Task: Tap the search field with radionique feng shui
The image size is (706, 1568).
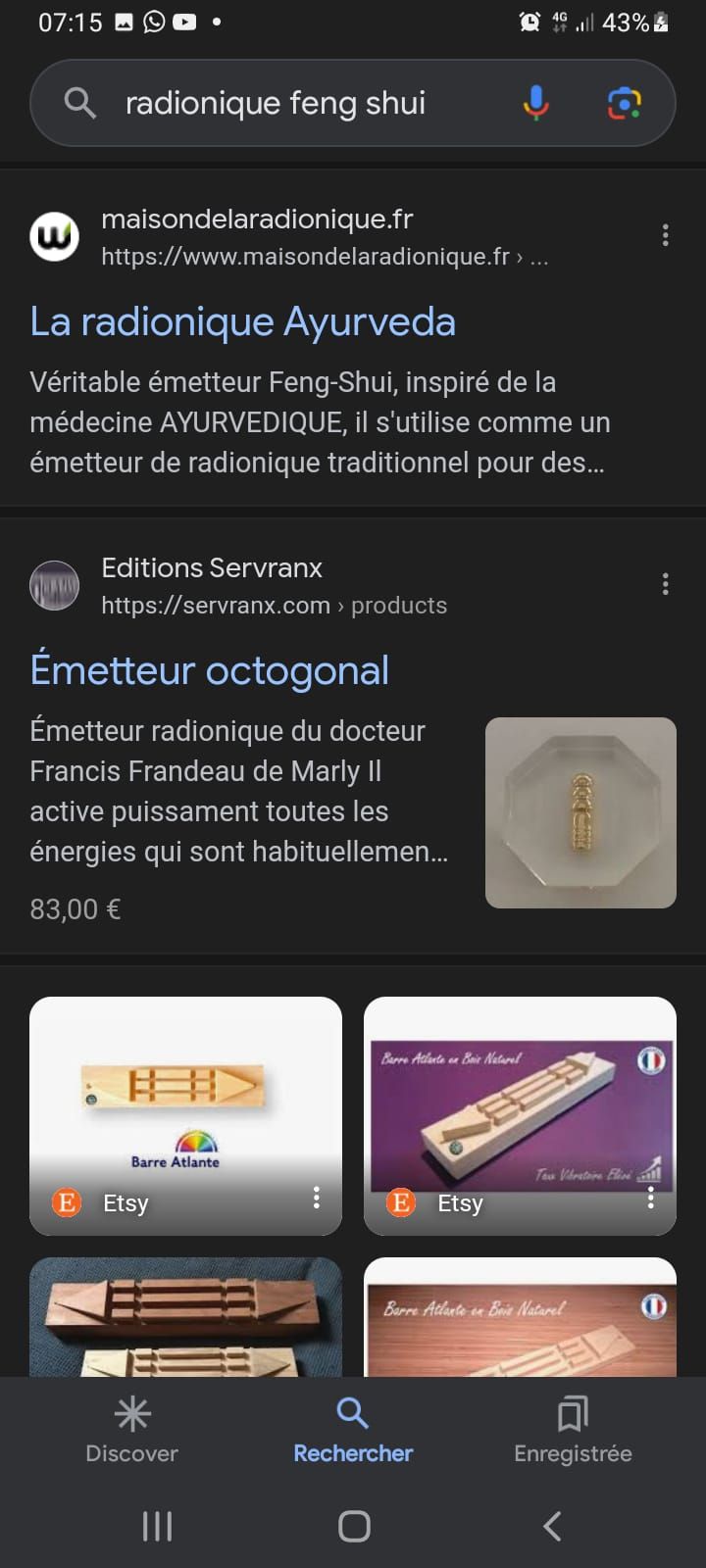Action: pos(294,103)
